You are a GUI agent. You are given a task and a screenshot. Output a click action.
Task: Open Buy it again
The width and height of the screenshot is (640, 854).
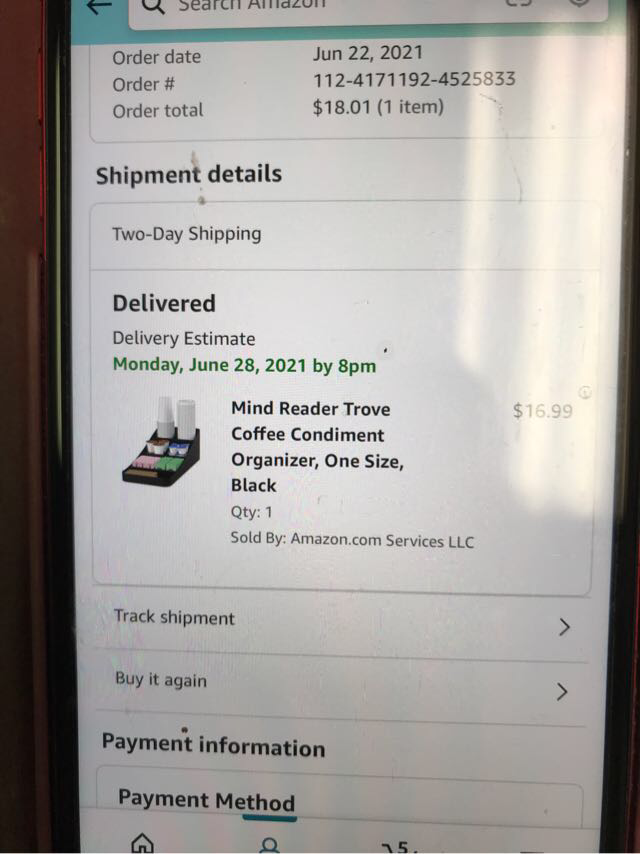pyautogui.click(x=340, y=684)
